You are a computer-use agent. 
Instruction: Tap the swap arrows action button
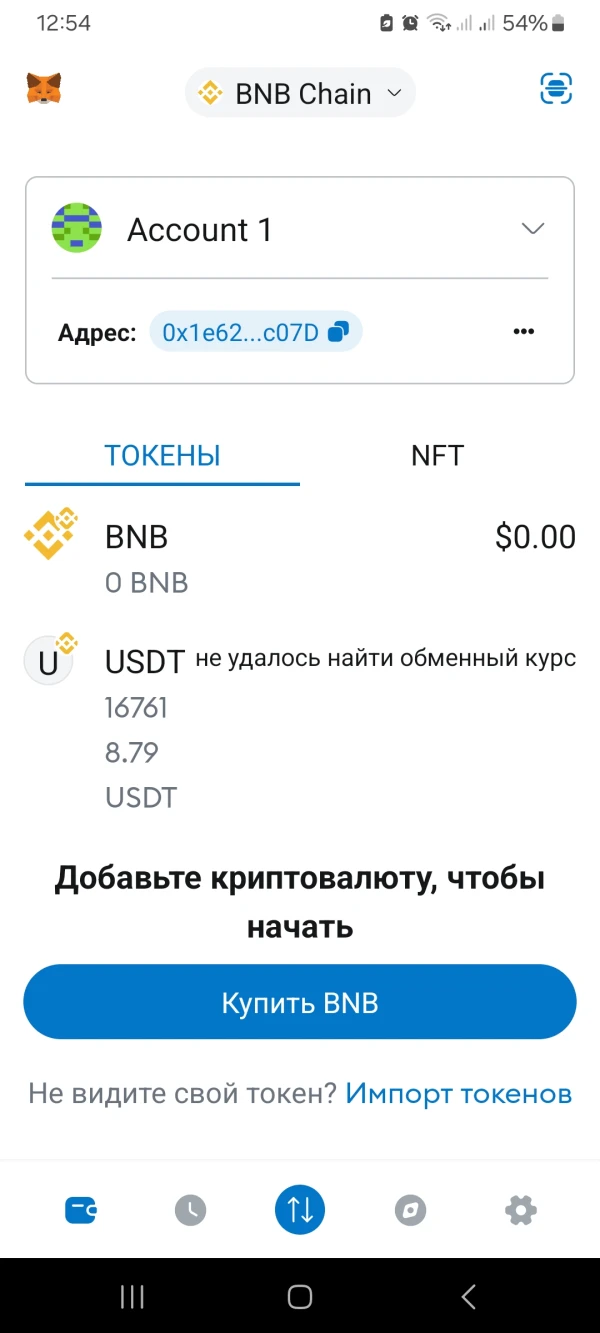(300, 1210)
